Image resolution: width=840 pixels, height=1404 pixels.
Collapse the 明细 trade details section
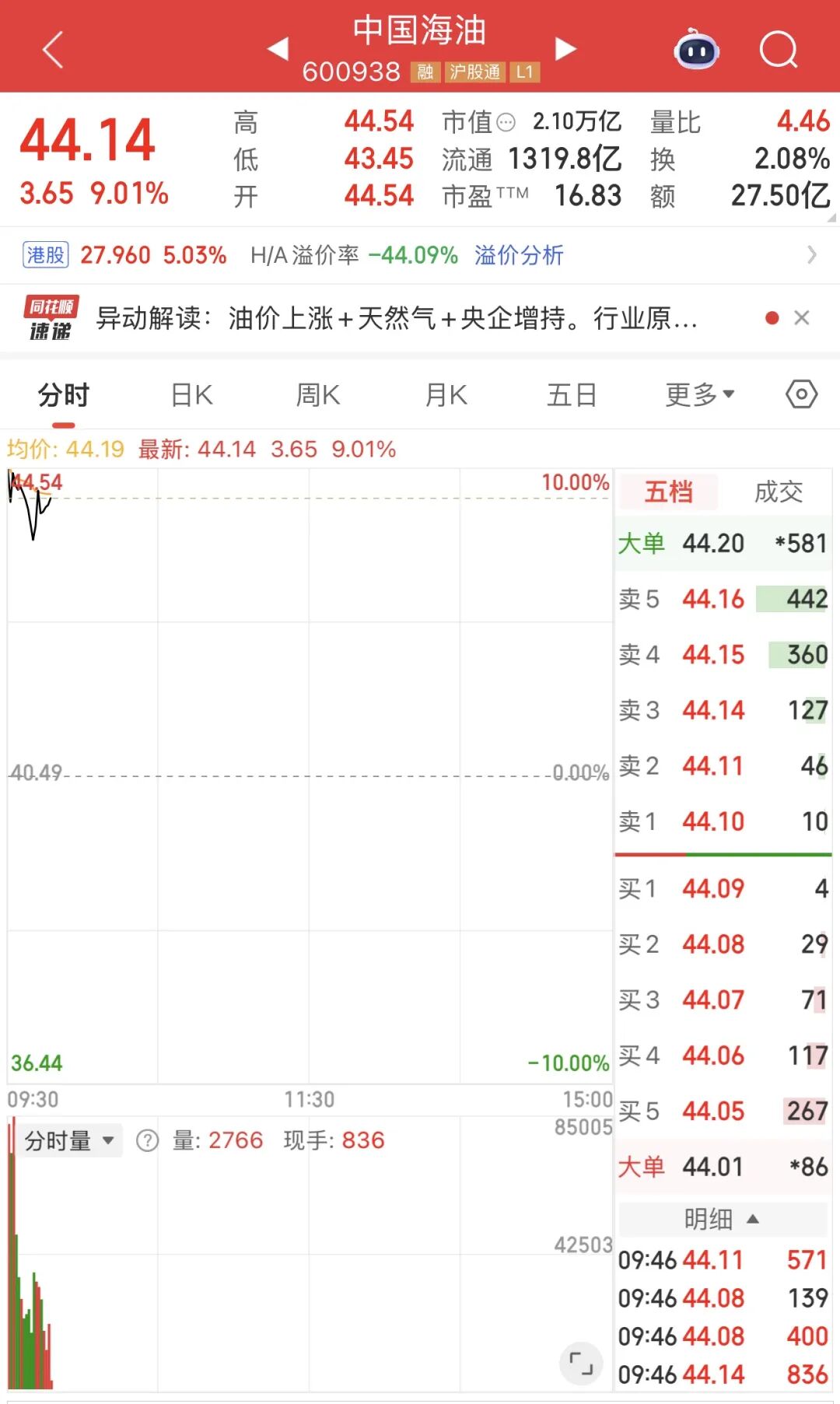721,1219
